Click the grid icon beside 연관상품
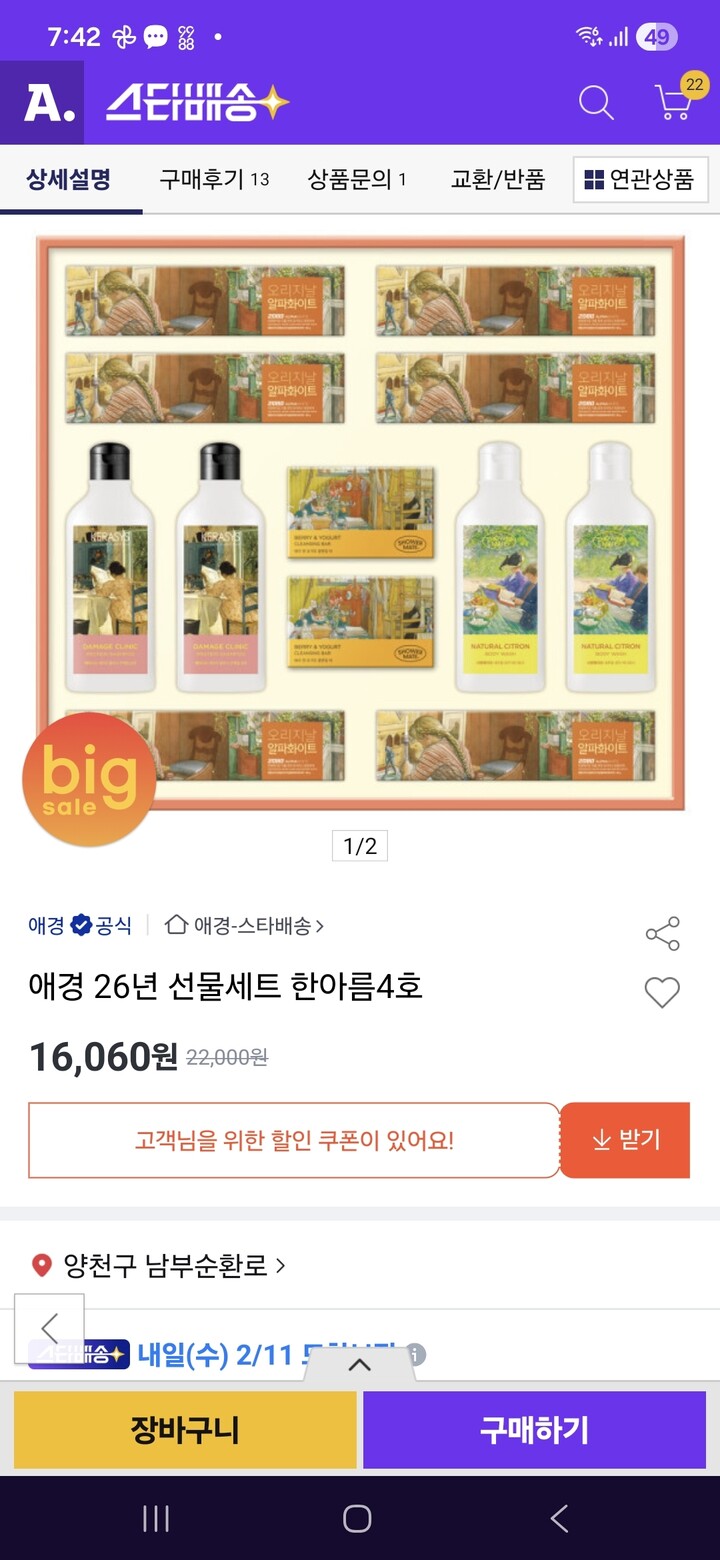 (x=595, y=180)
